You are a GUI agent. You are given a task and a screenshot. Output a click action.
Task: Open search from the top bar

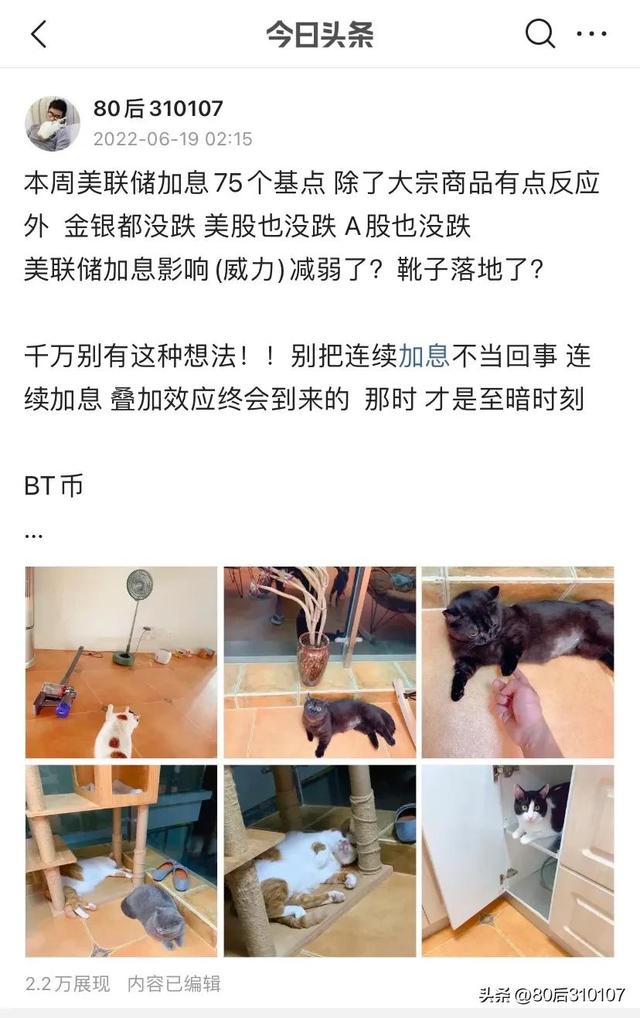pyautogui.click(x=540, y=35)
